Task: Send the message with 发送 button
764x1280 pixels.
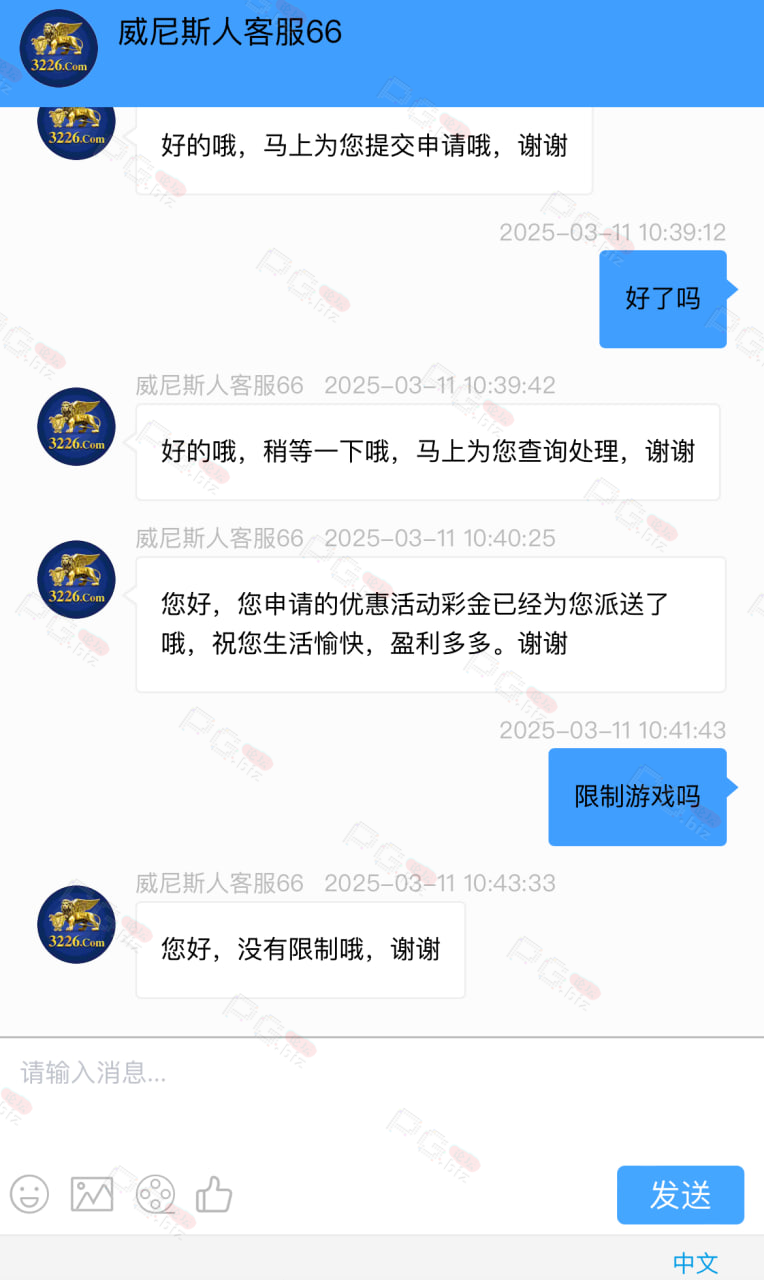Action: pos(680,1195)
